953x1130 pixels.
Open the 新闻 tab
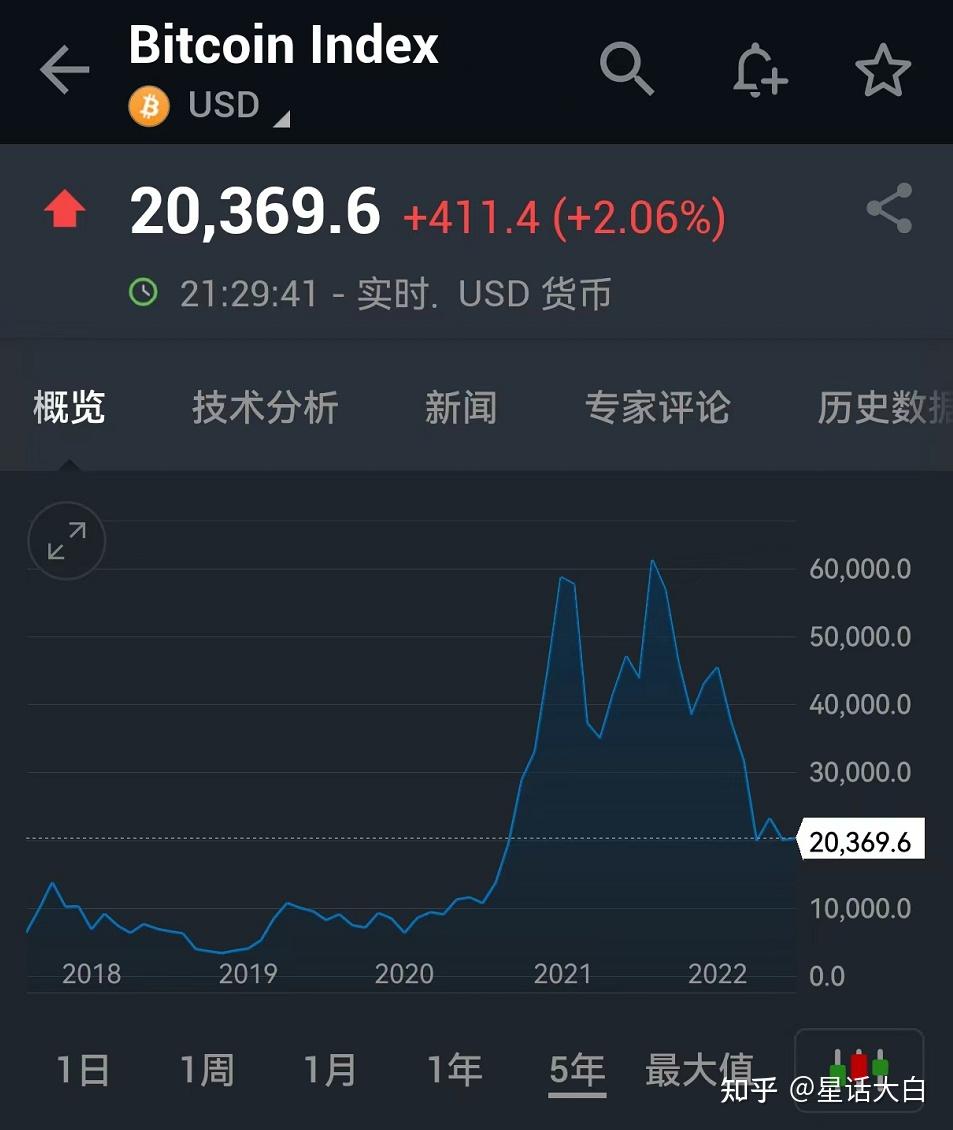(461, 407)
